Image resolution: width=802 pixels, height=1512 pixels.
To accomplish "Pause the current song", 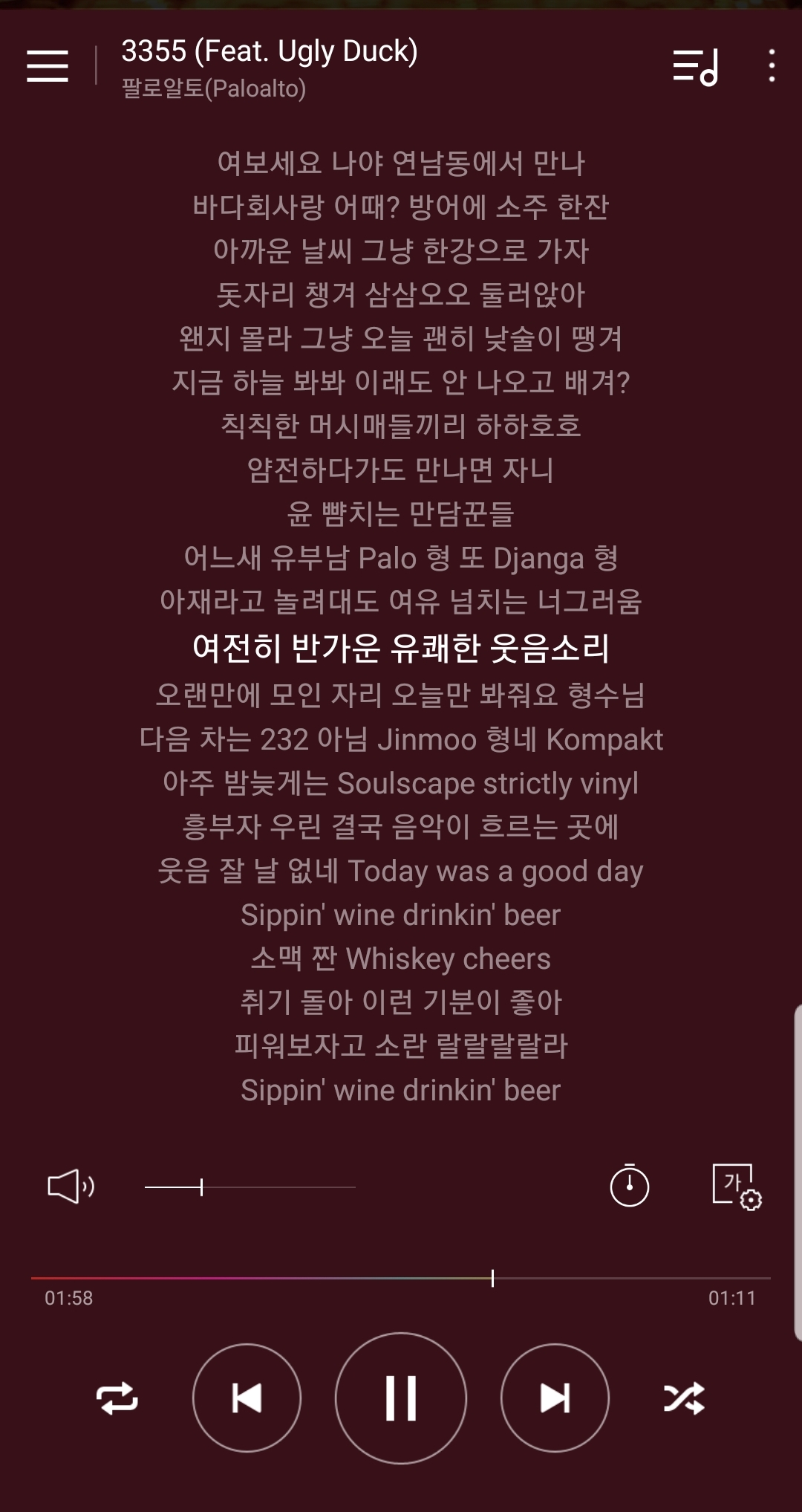I will point(401,1398).
